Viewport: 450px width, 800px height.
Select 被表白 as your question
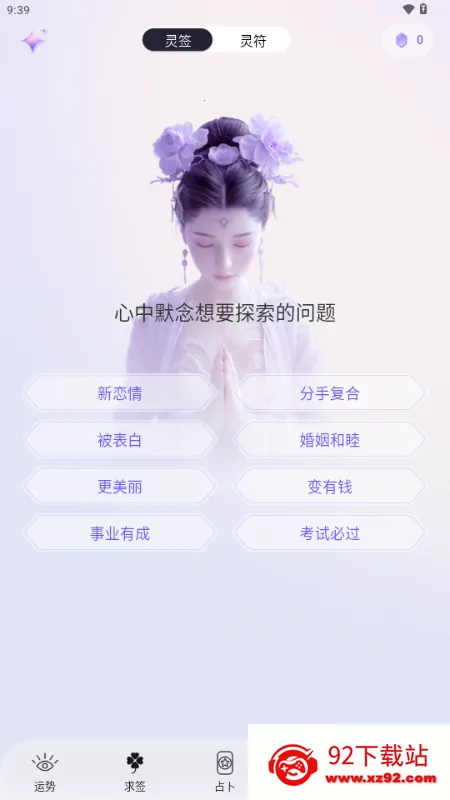click(x=120, y=440)
